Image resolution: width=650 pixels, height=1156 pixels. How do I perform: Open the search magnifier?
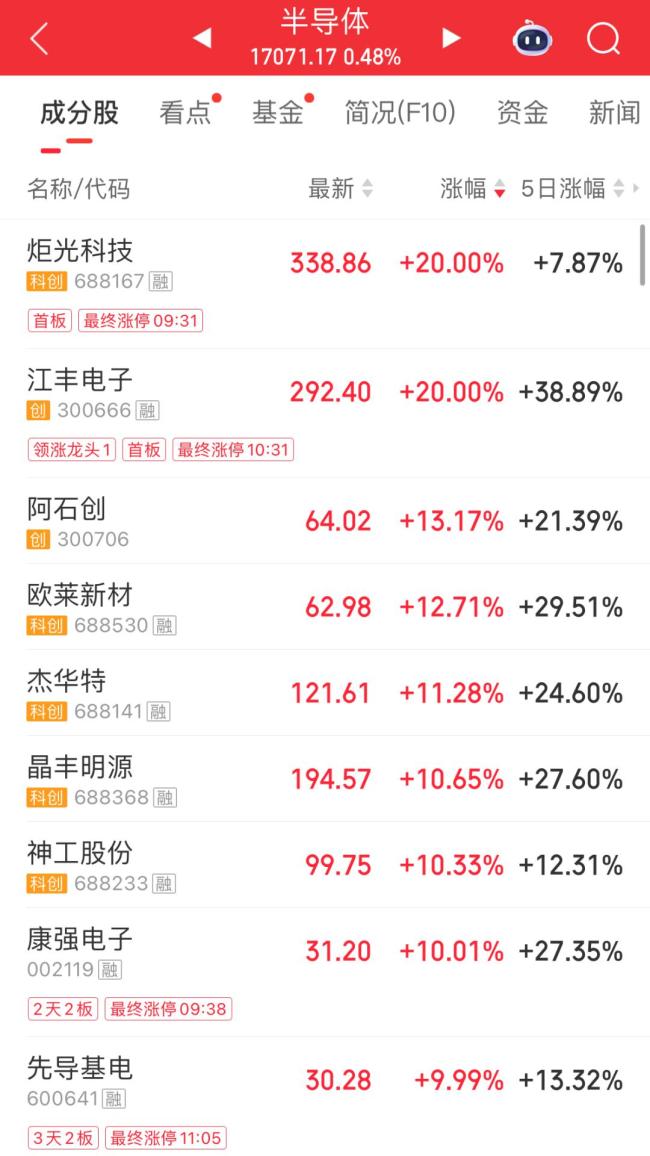[x=604, y=38]
